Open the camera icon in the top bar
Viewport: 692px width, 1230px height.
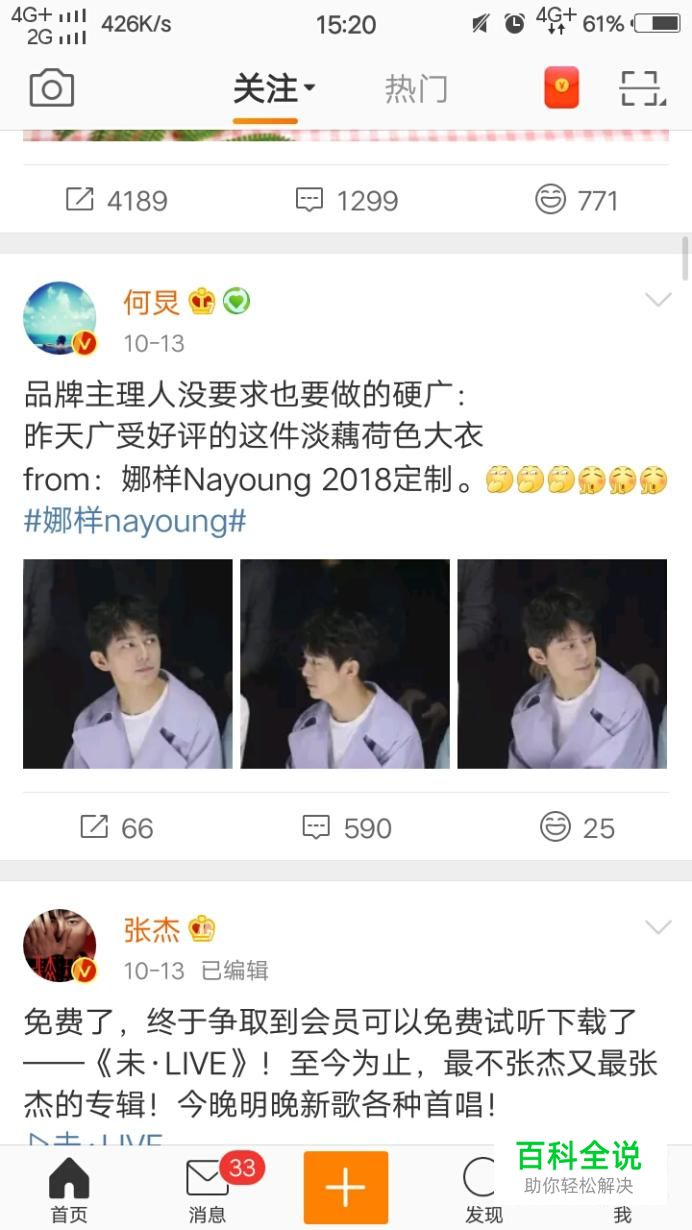[x=52, y=89]
